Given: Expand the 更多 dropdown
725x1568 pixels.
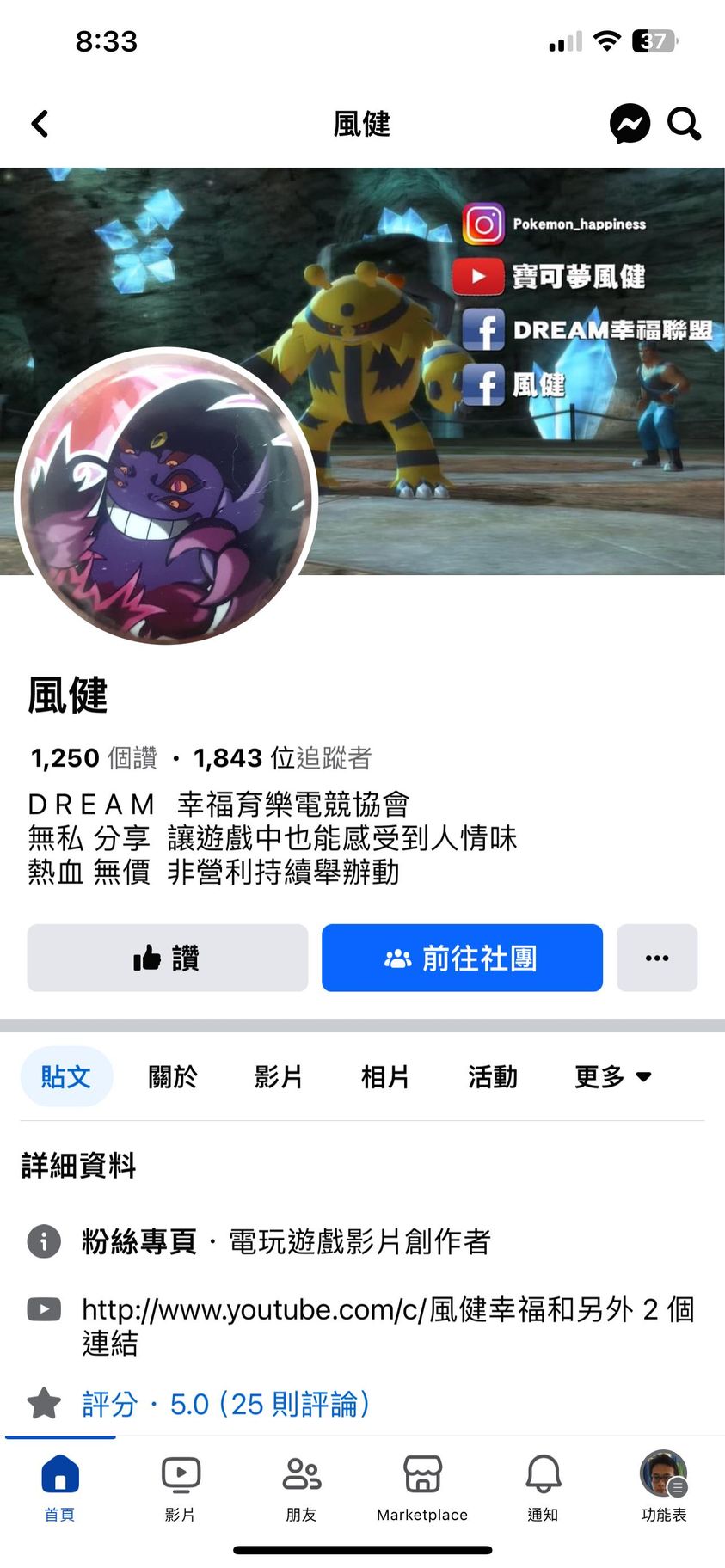Looking at the screenshot, I should (612, 1076).
